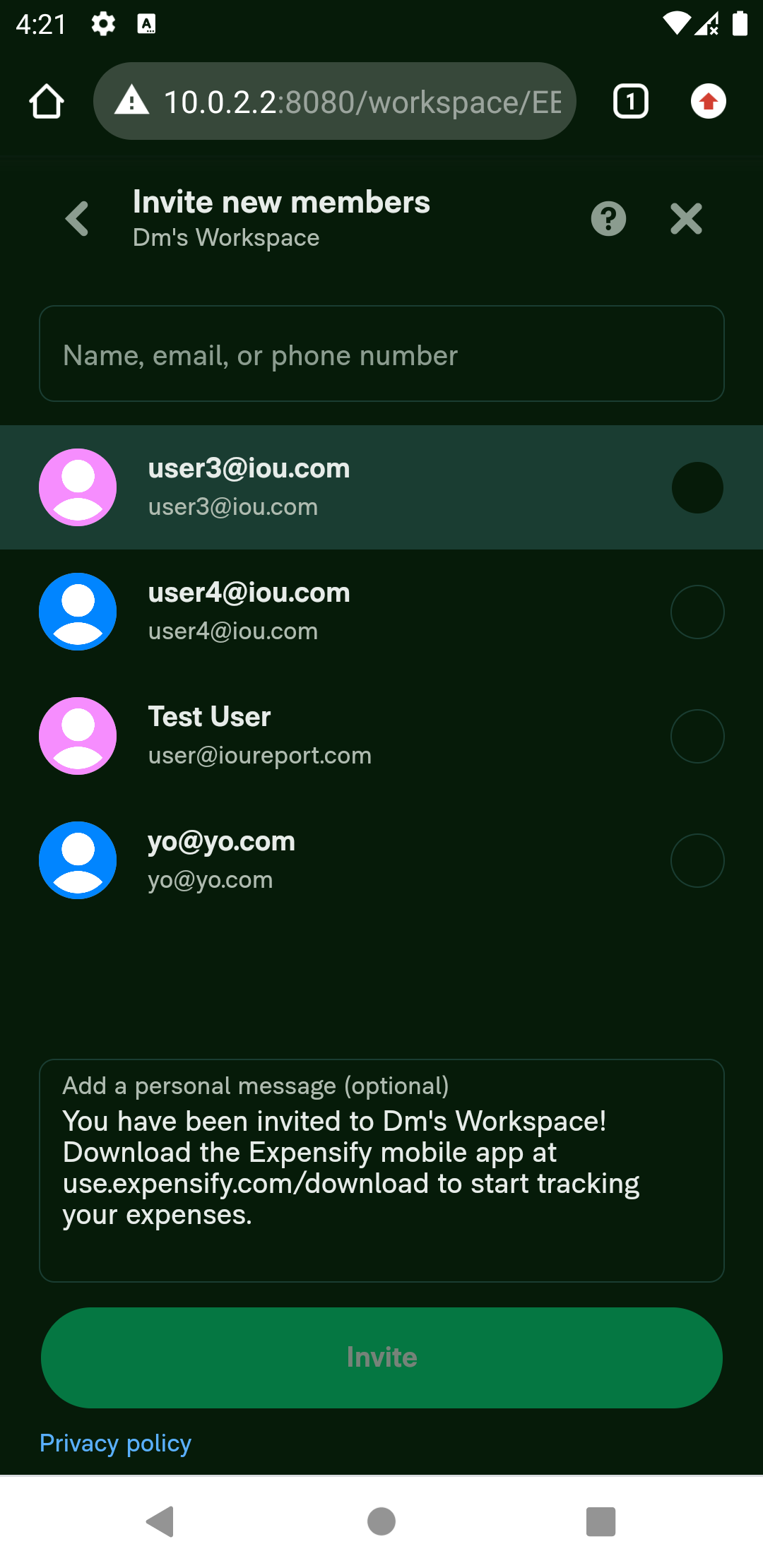This screenshot has width=763, height=1568.
Task: Open the browser tab switcher
Action: 631,101
